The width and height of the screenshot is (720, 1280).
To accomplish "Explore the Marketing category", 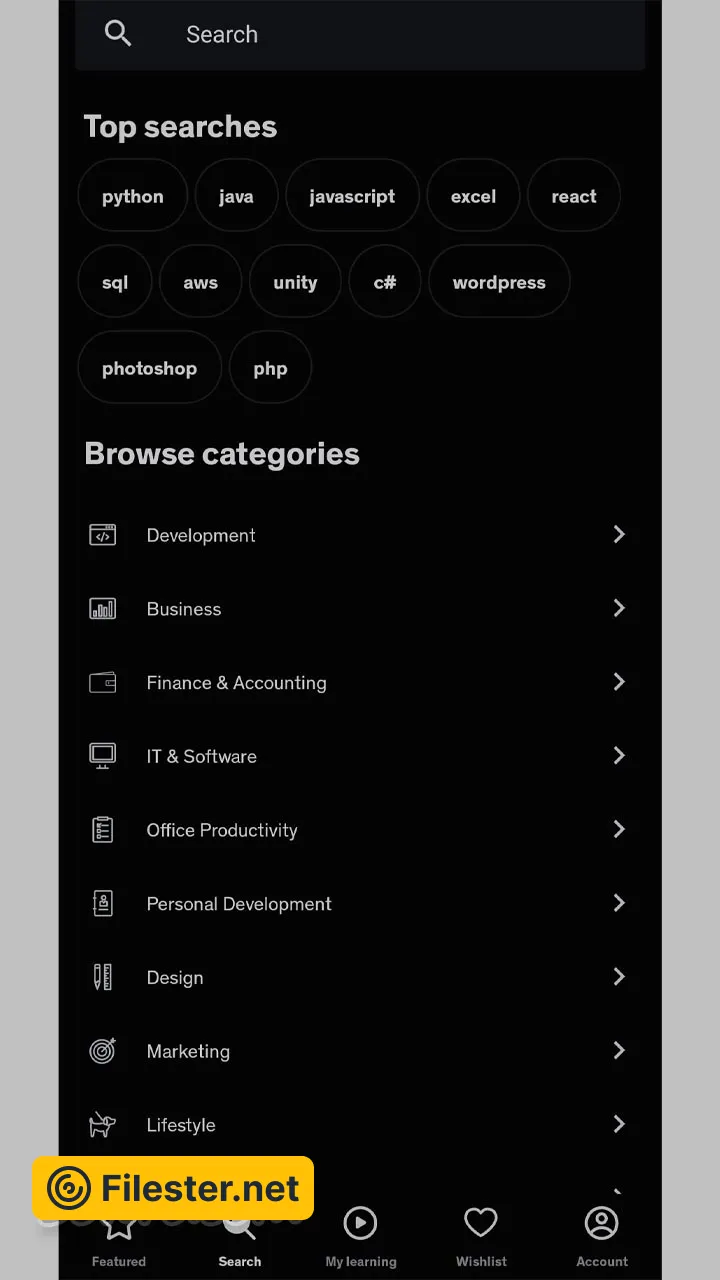I will coord(358,1051).
